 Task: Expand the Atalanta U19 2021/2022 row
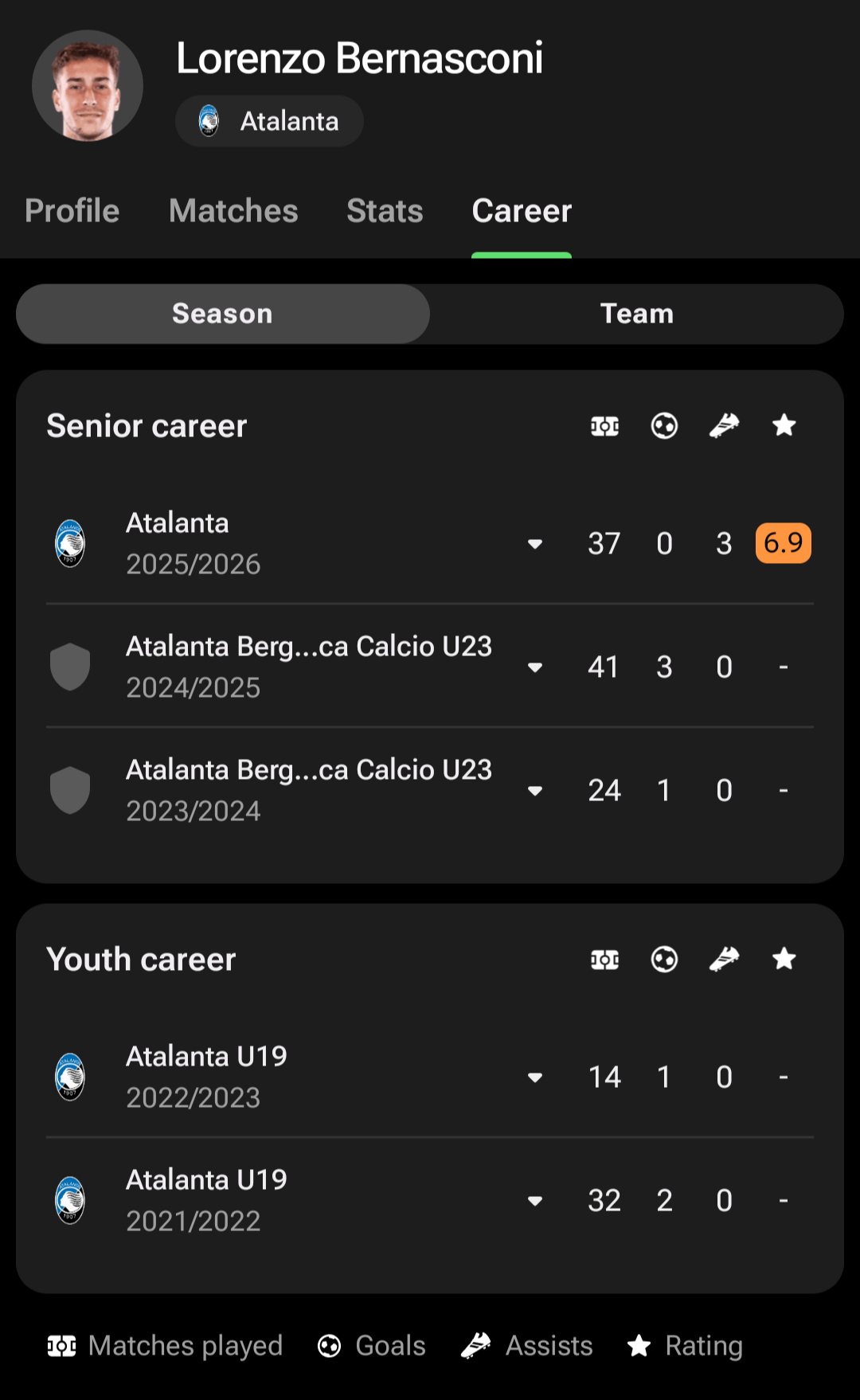[x=535, y=1201]
